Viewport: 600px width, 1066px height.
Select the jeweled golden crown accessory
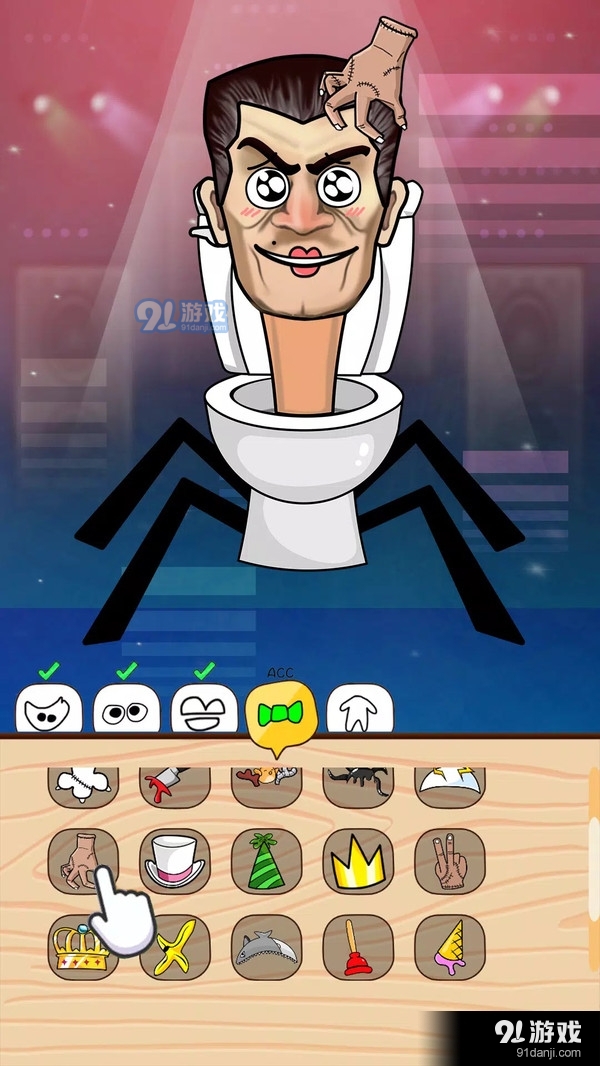click(x=83, y=947)
